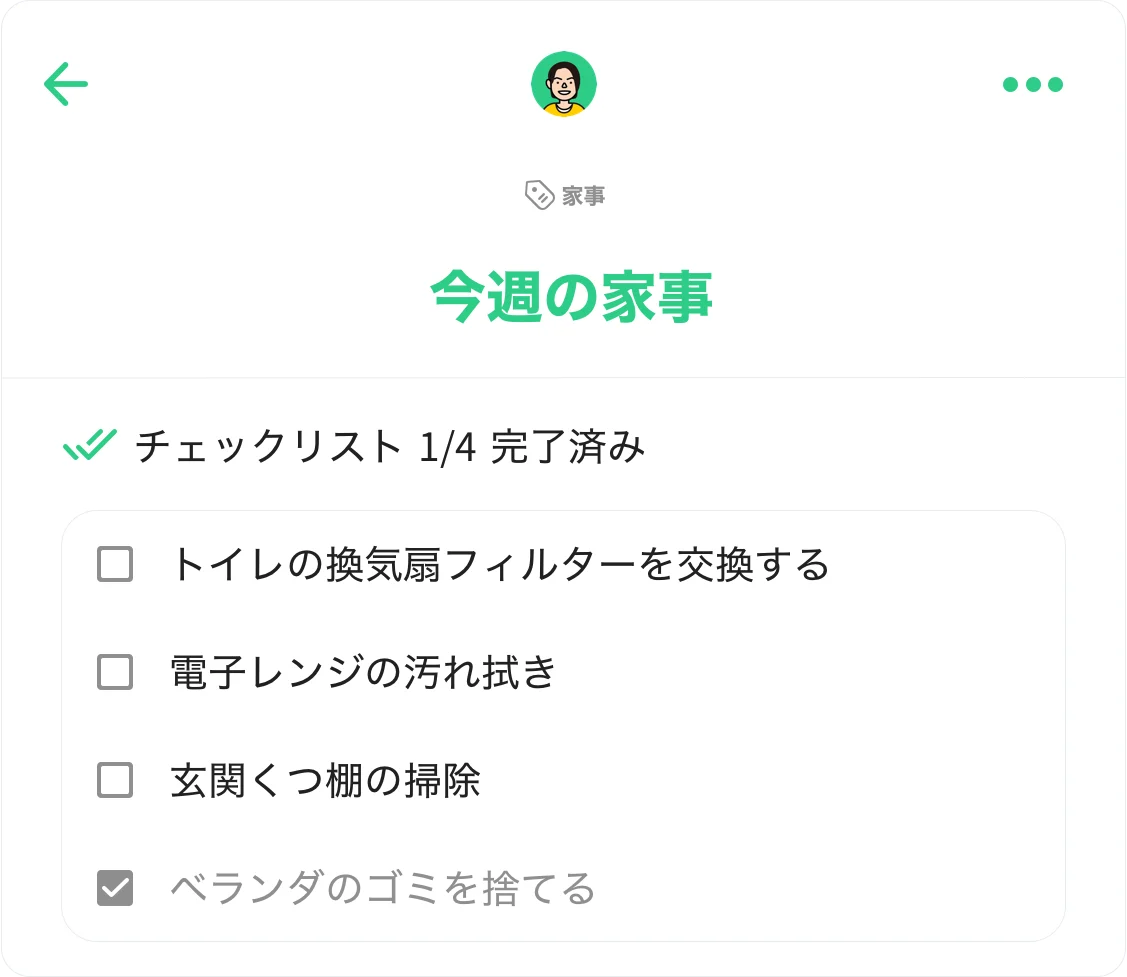Open the three-dot overflow menu

(x=1033, y=85)
